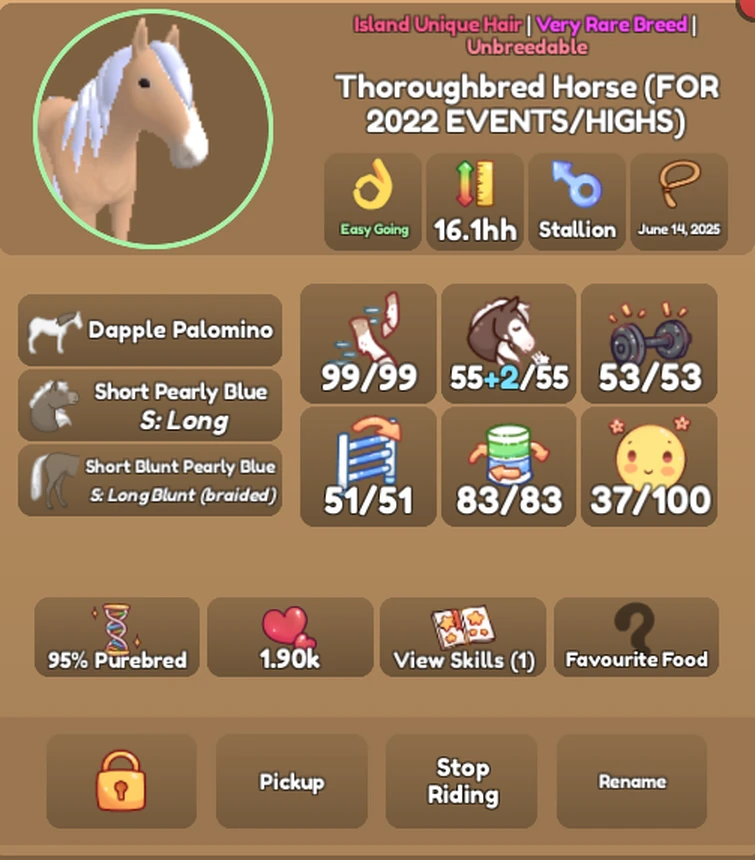Reveal the Favourite Food info
755x860 pixels.
coord(636,638)
